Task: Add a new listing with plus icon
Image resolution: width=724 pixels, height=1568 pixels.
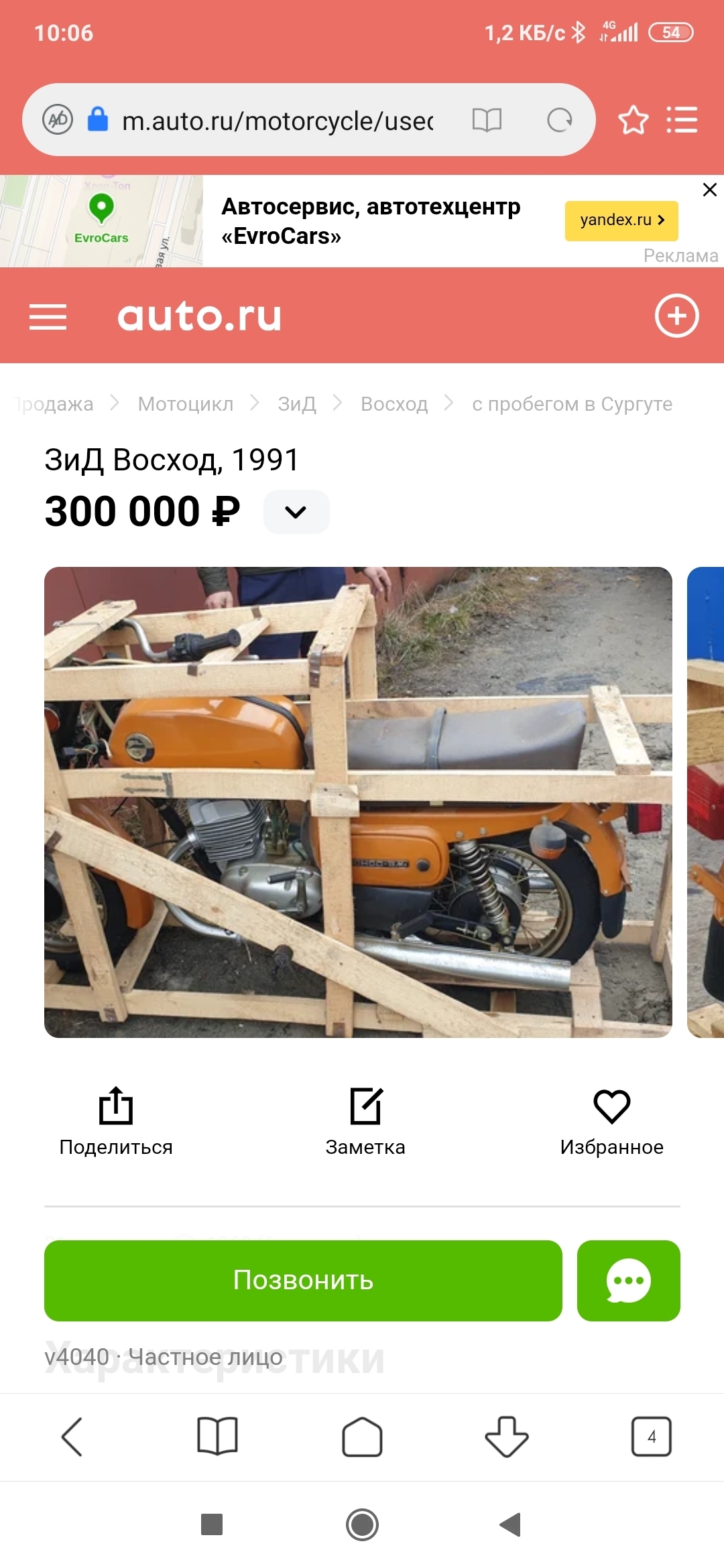Action: tap(676, 316)
